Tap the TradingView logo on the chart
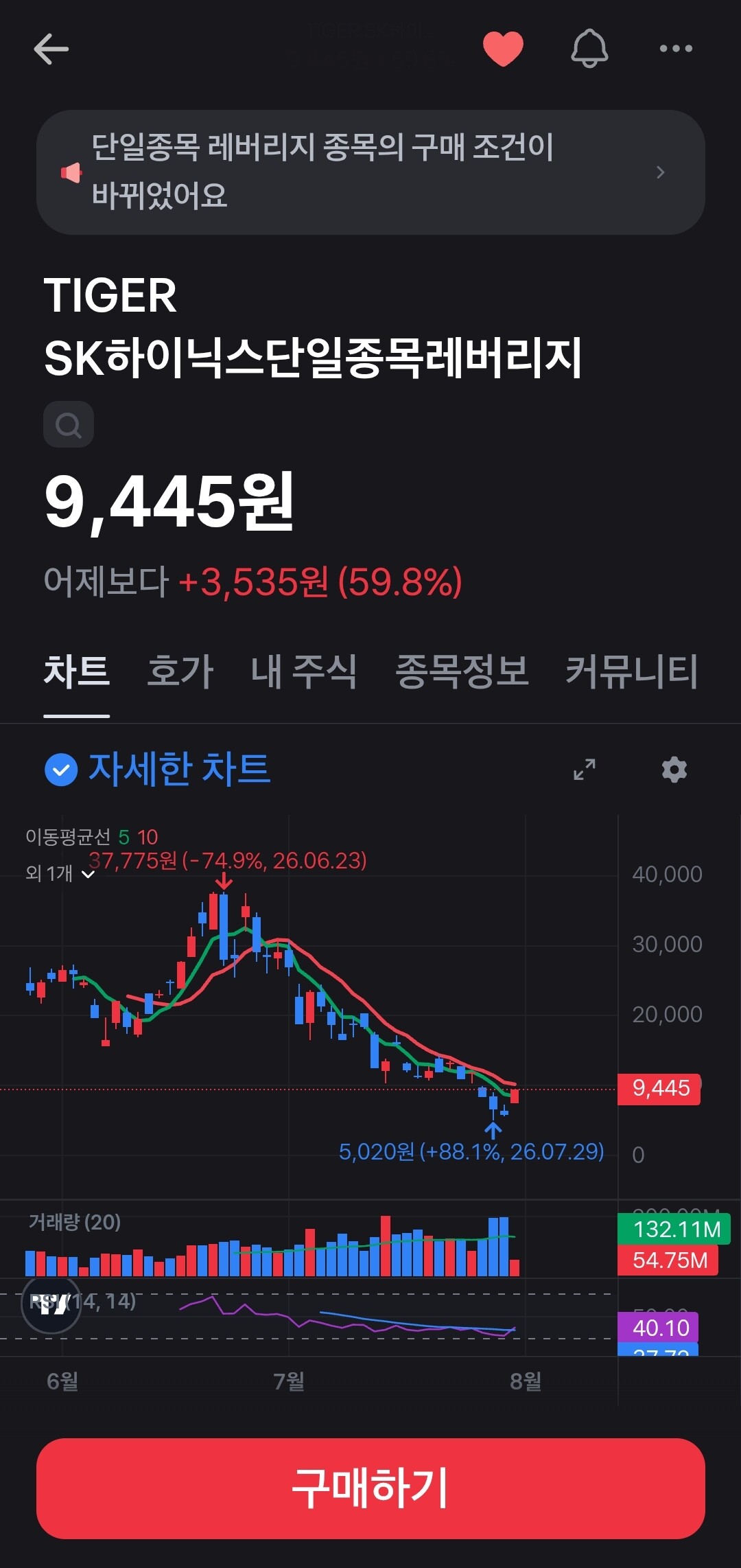This screenshot has width=741, height=1568. pos(51,1303)
